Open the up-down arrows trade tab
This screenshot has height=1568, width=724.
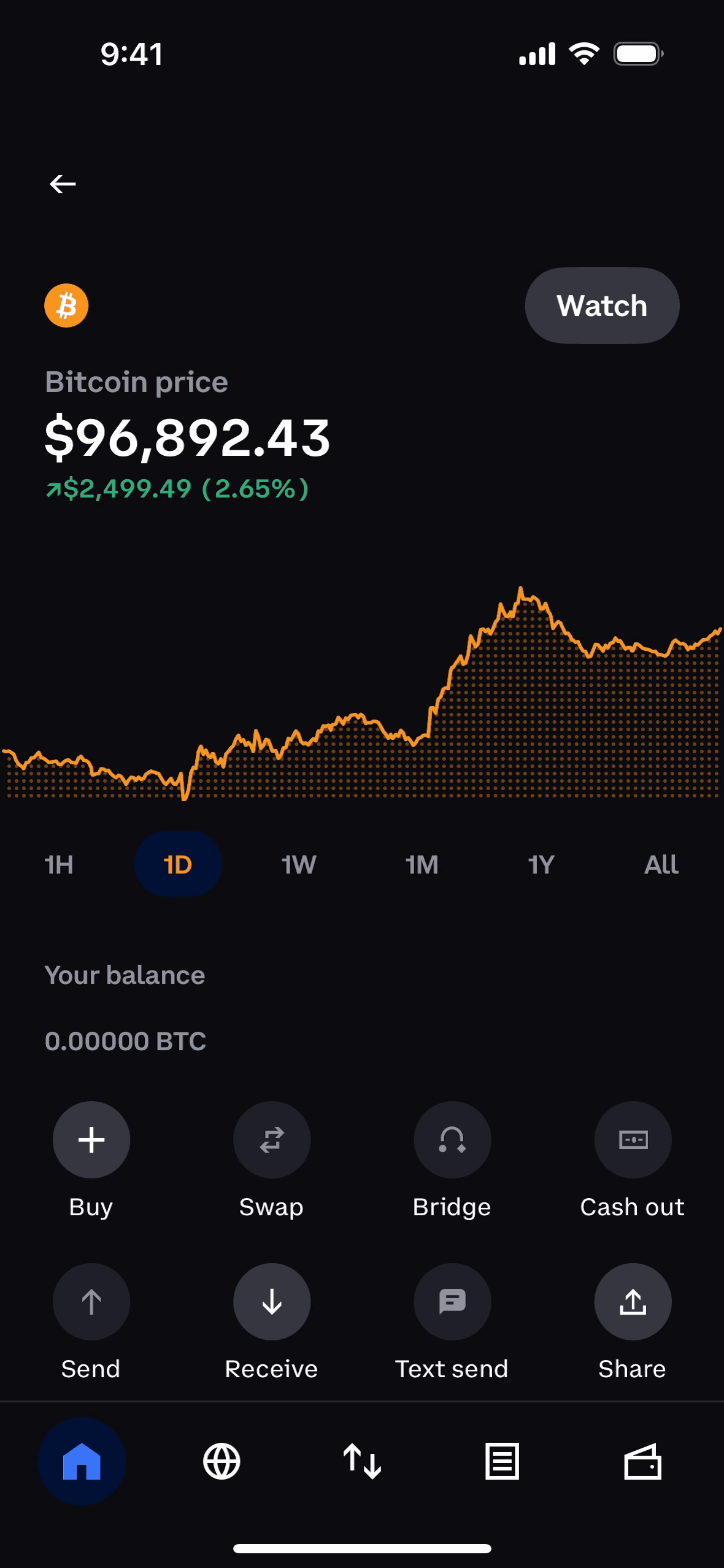pos(362,1461)
